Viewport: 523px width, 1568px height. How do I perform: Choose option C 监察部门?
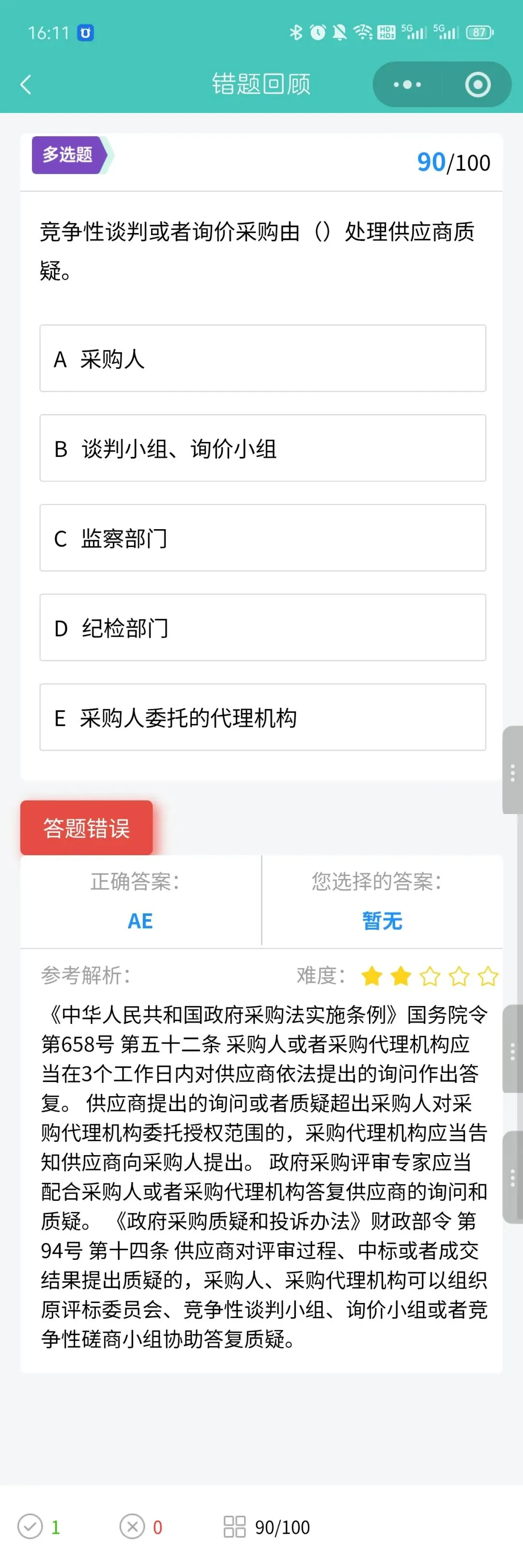[x=263, y=537]
